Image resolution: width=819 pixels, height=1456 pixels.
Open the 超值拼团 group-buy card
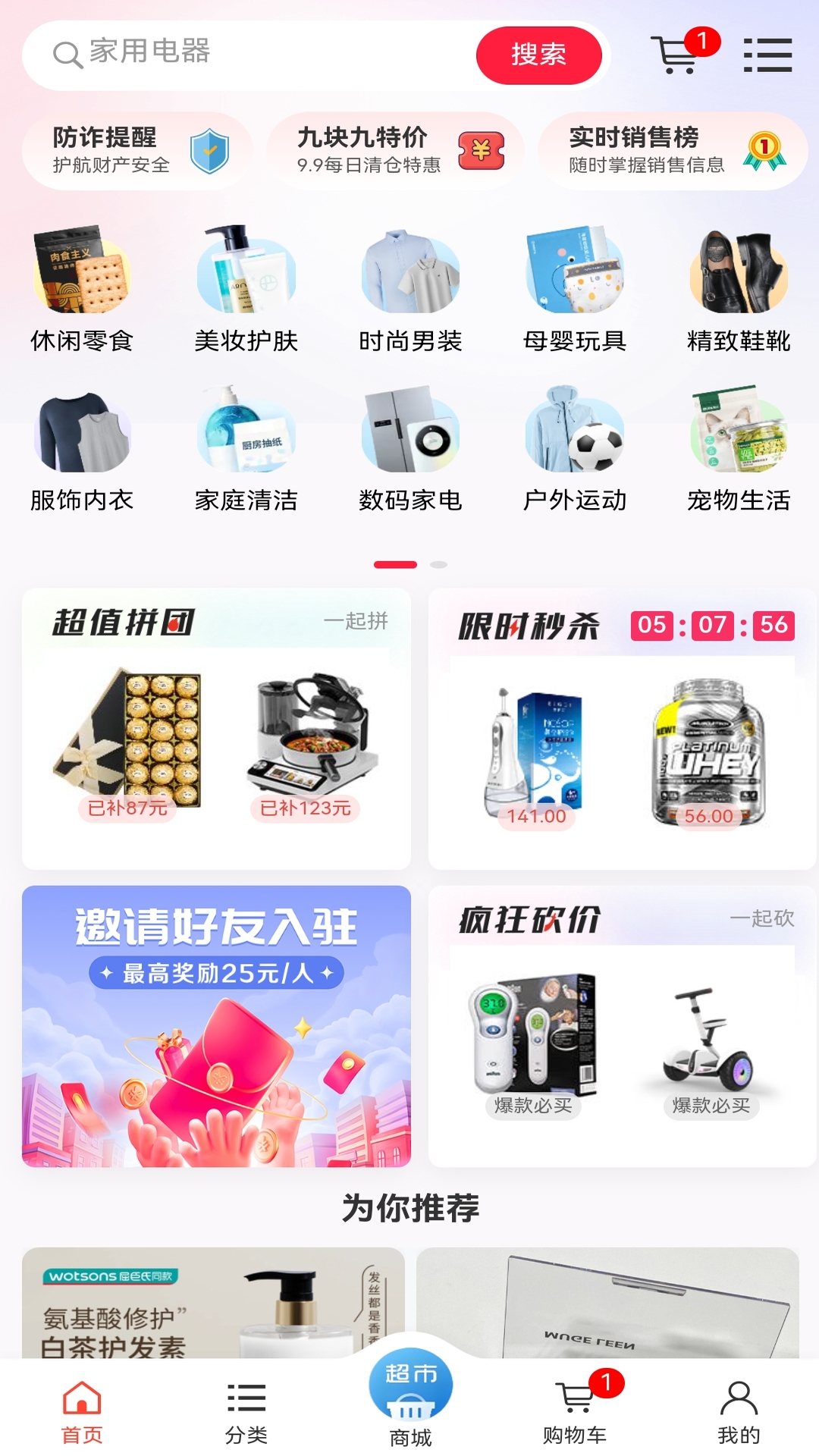click(x=216, y=728)
